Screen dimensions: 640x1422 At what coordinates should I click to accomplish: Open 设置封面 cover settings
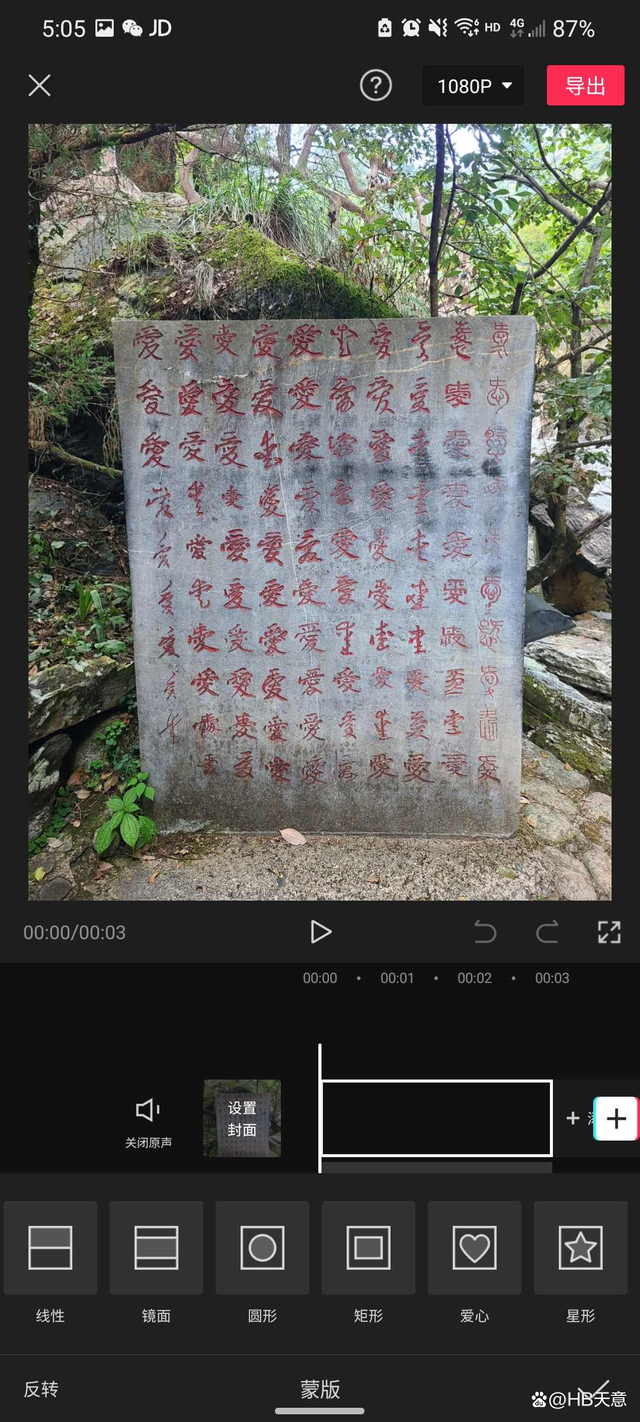(242, 1118)
